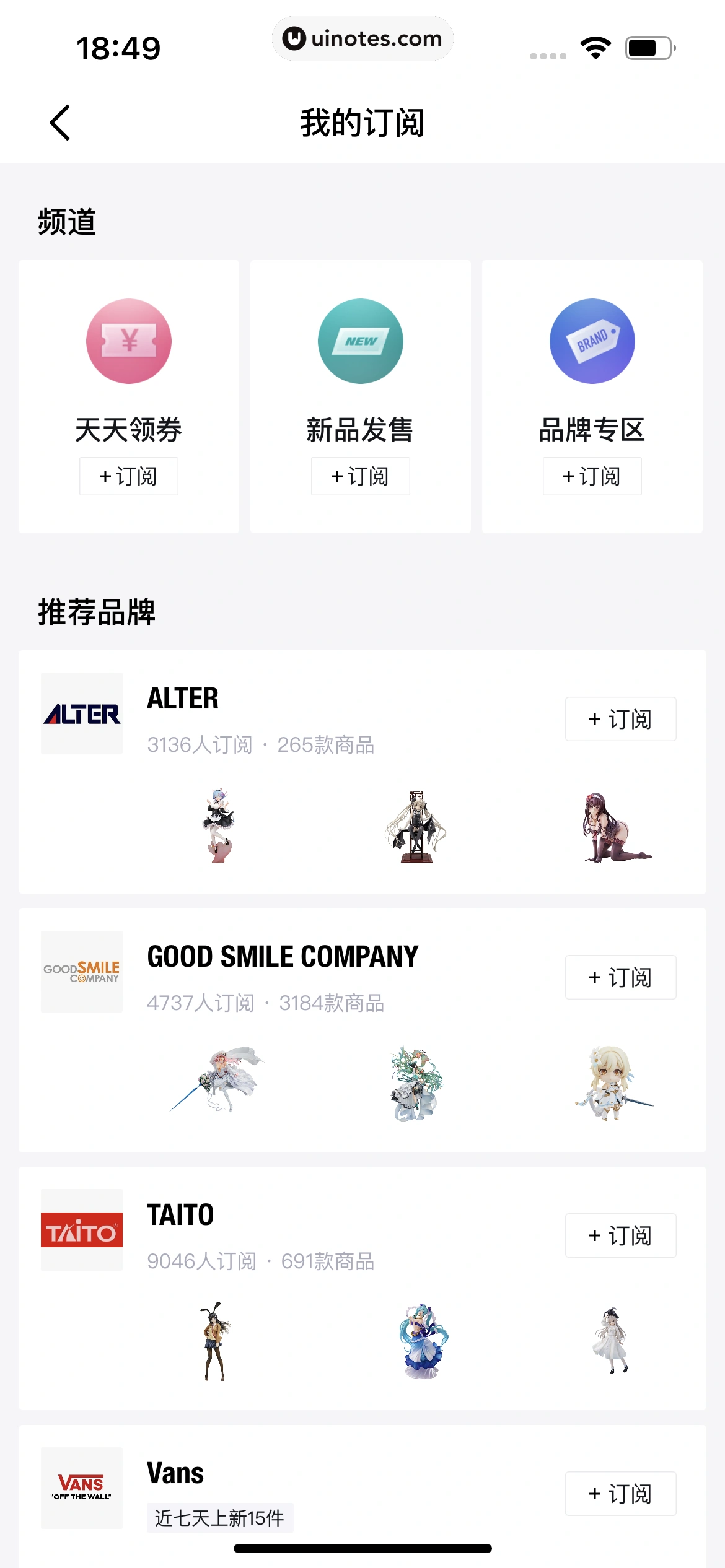Tap the uinotes.com pill at the top
Viewport: 725px width, 1568px height.
tap(362, 38)
